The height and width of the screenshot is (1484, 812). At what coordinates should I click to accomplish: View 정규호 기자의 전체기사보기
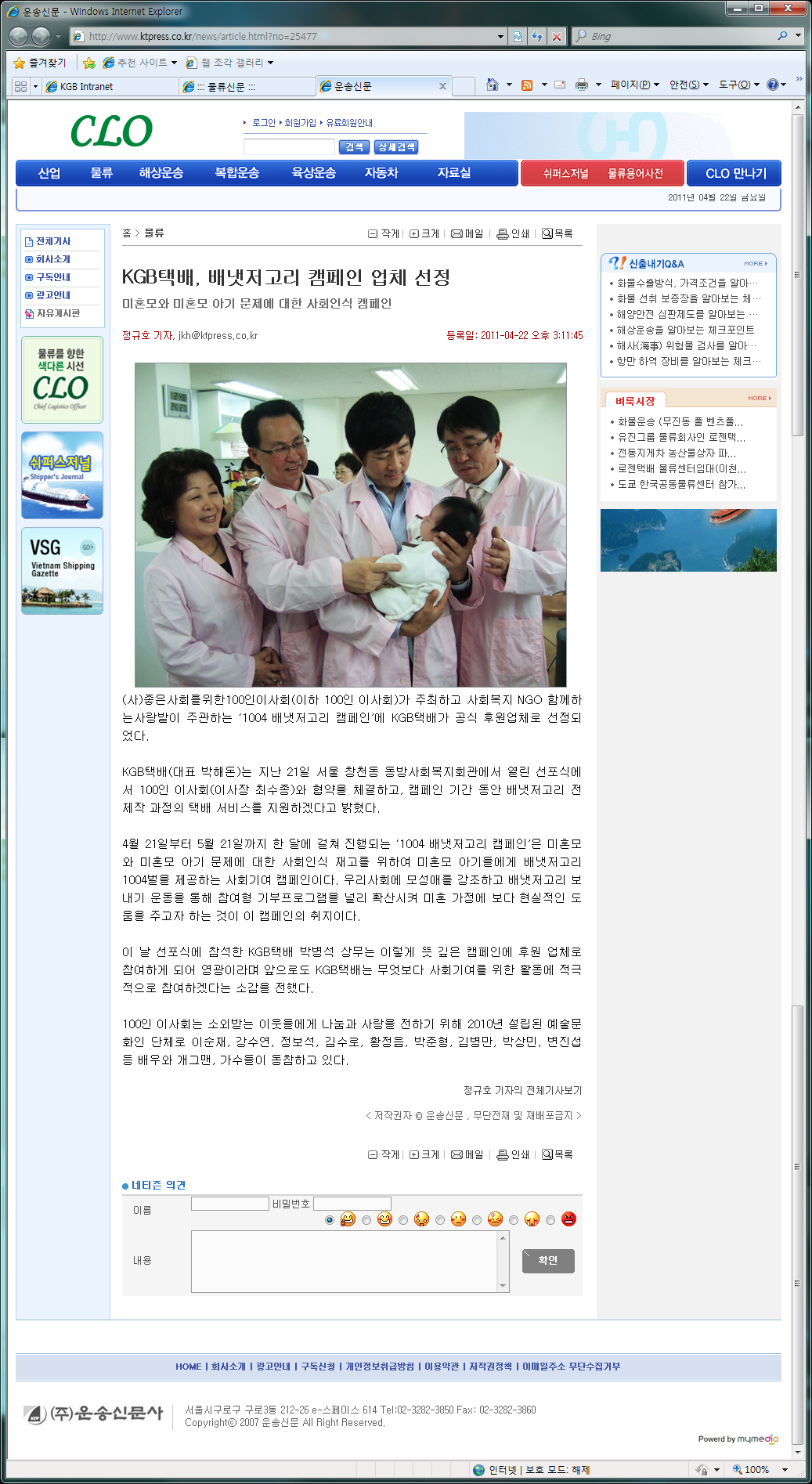[522, 1090]
